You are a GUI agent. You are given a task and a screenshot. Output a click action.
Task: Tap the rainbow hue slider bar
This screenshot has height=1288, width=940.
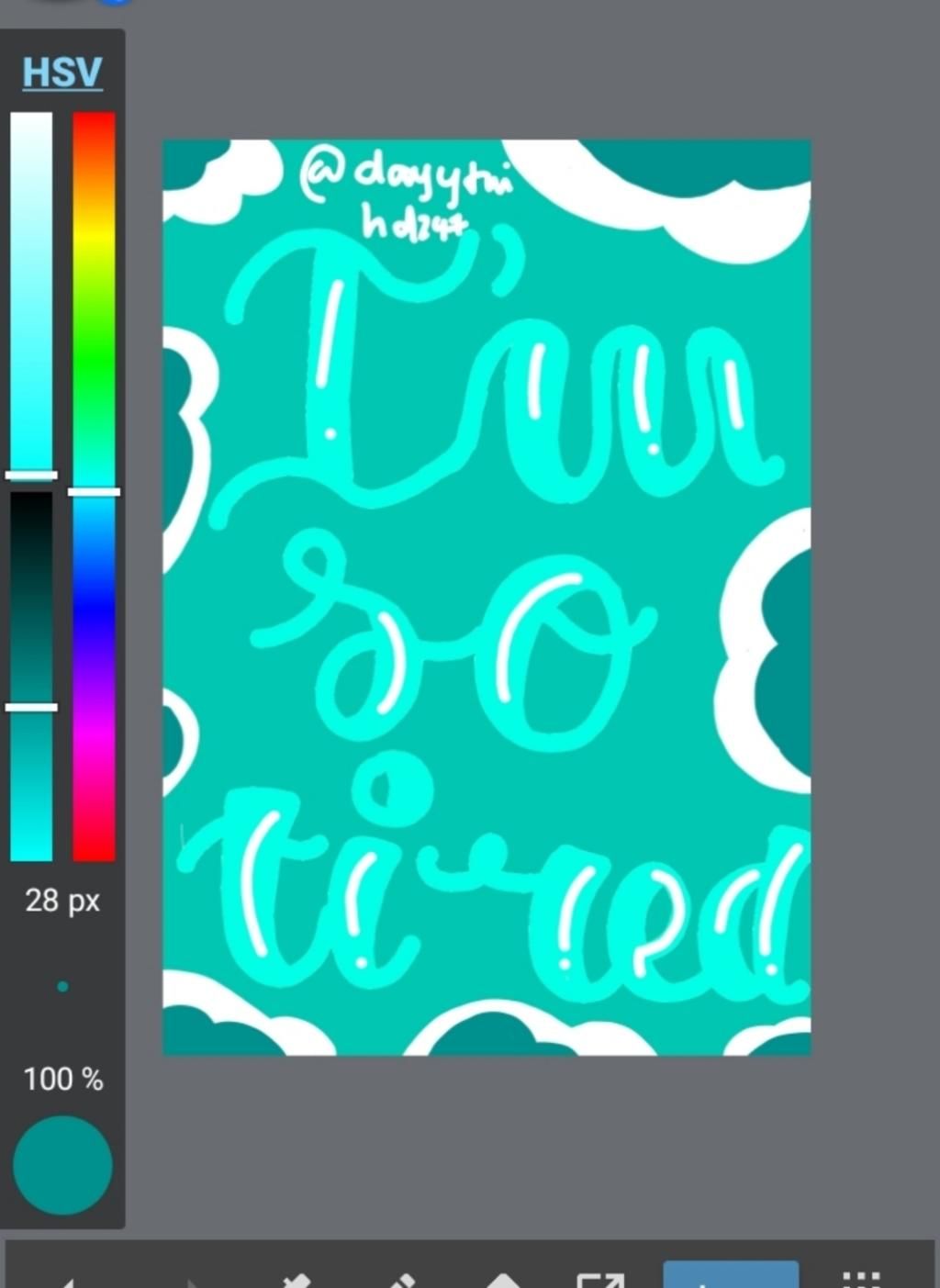[x=94, y=487]
